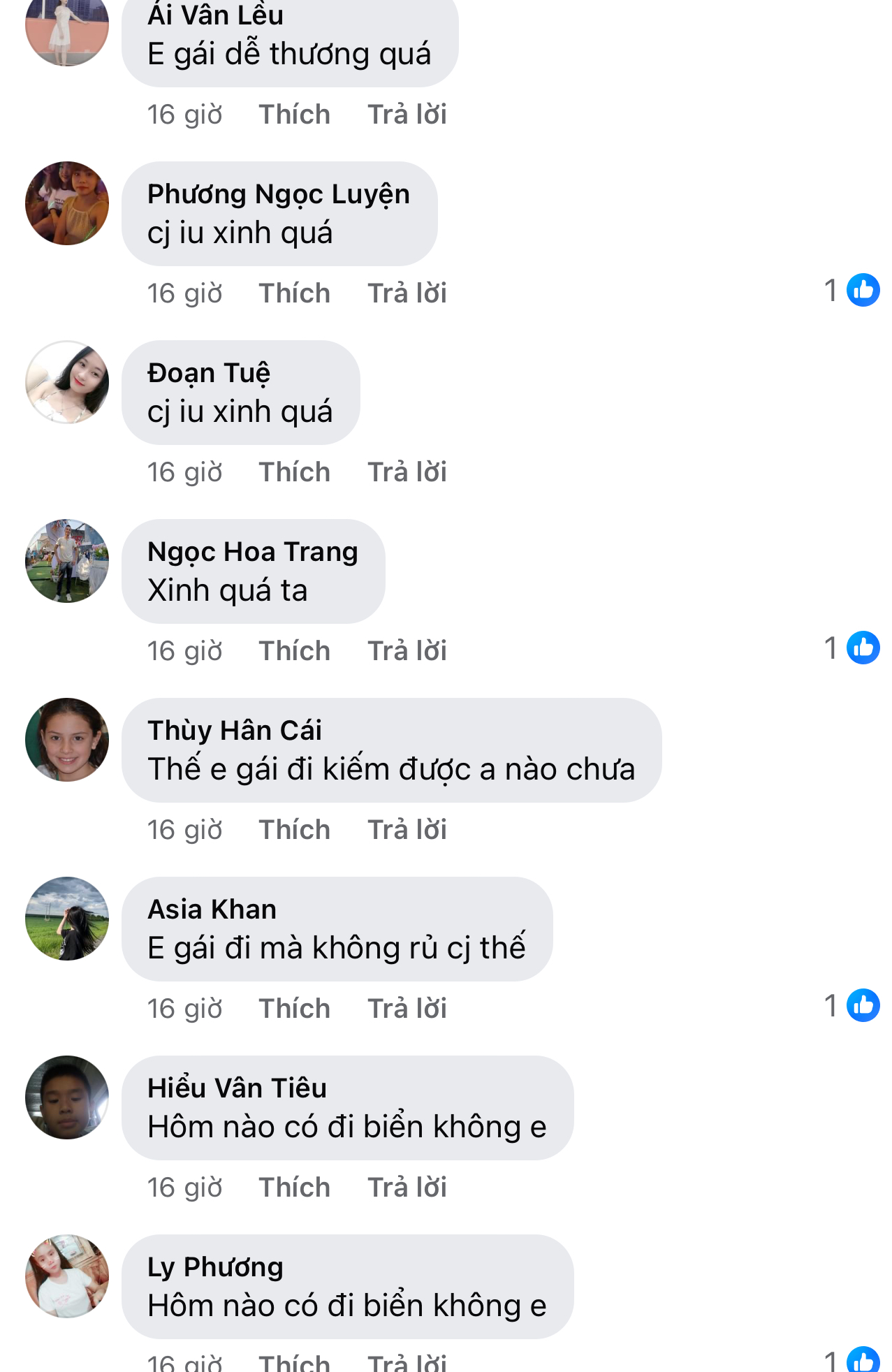The image size is (892, 1372).
Task: Like Ngọc Hoa Trang's comment
Action: pyautogui.click(x=294, y=651)
